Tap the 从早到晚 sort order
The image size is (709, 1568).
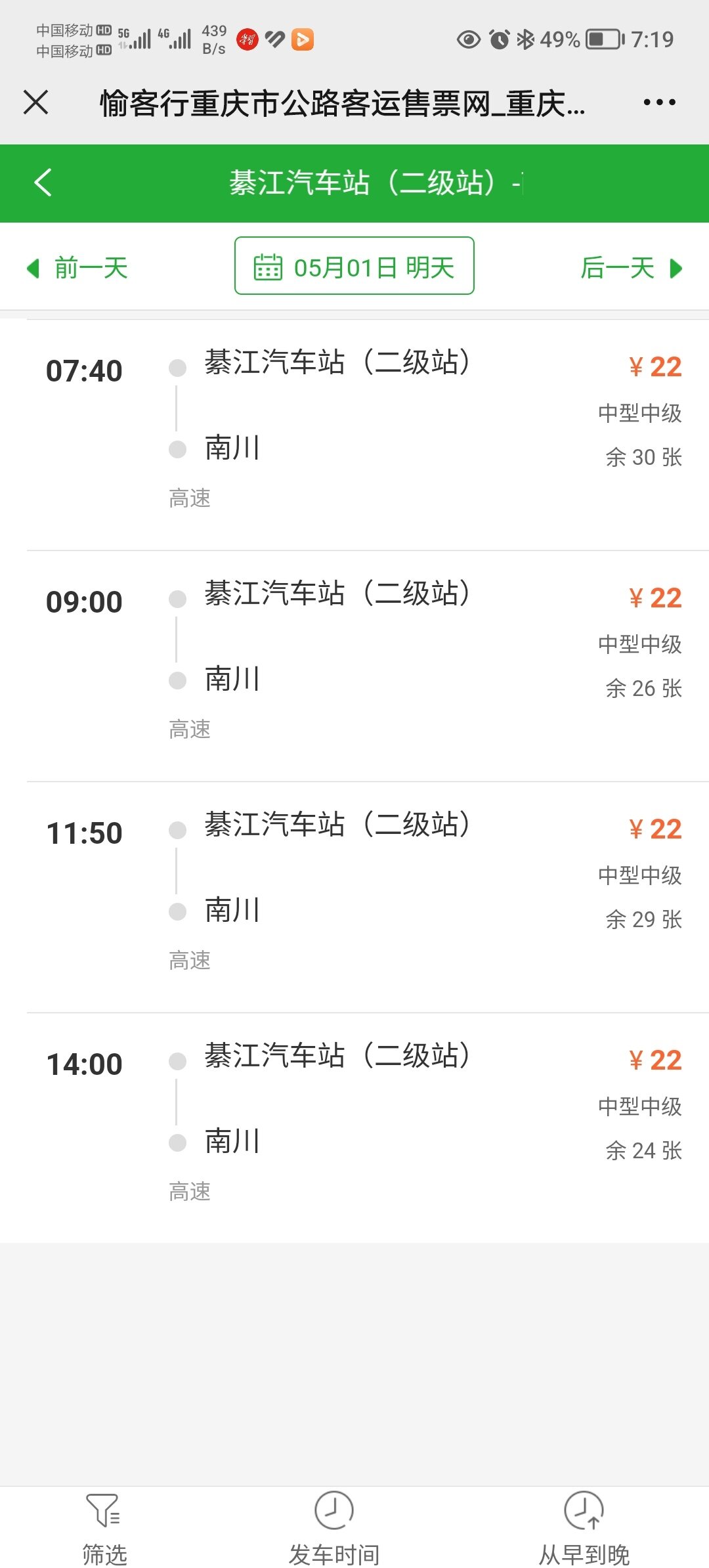(x=584, y=1528)
